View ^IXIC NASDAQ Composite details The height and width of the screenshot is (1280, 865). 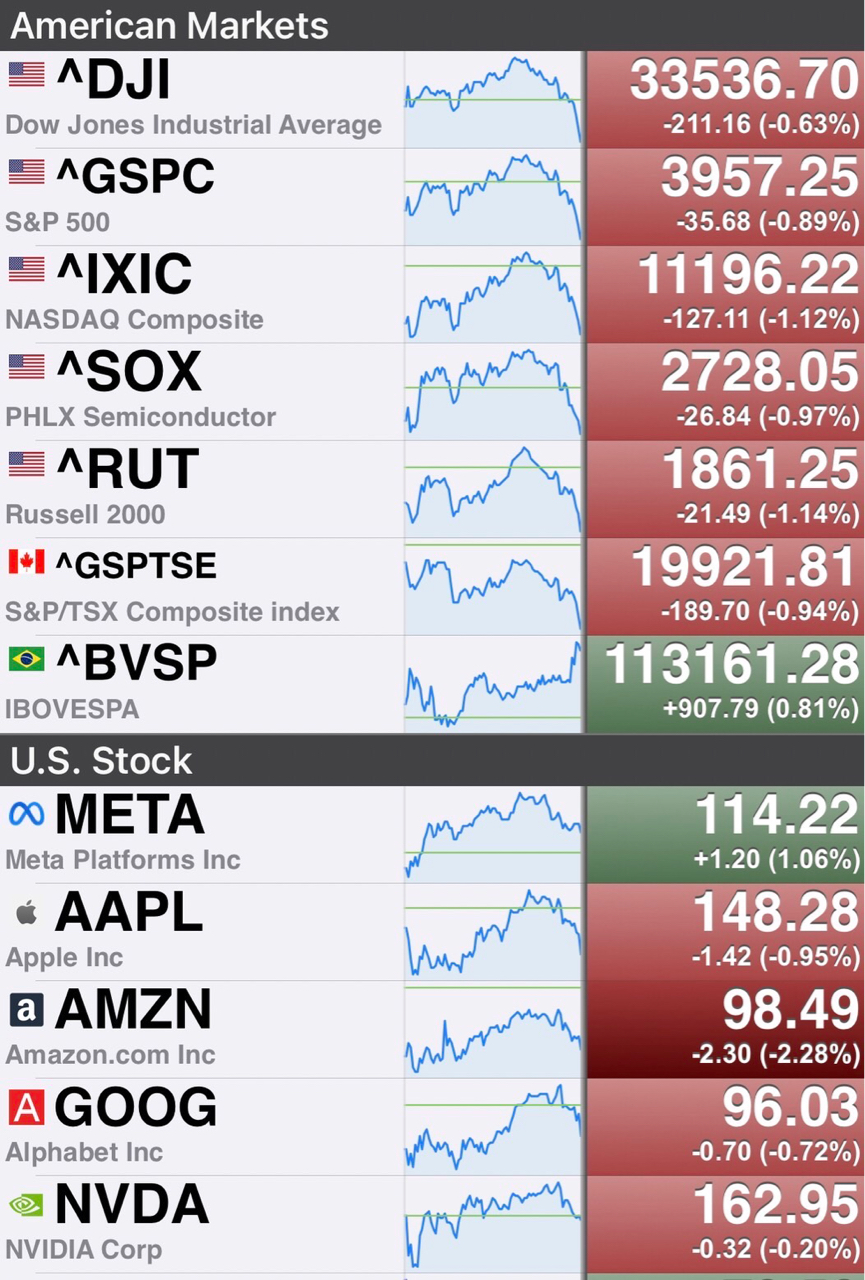pos(200,293)
